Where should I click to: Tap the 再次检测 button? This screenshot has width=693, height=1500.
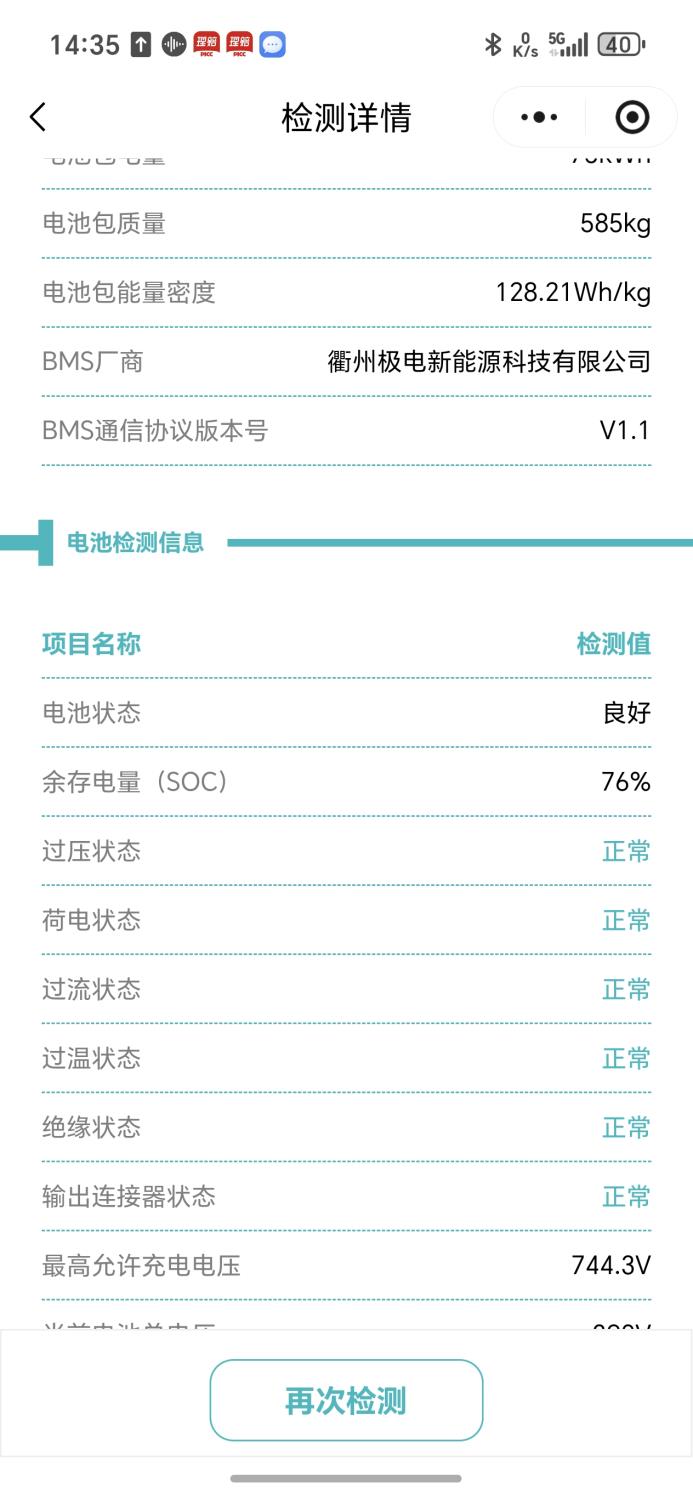click(x=346, y=1400)
